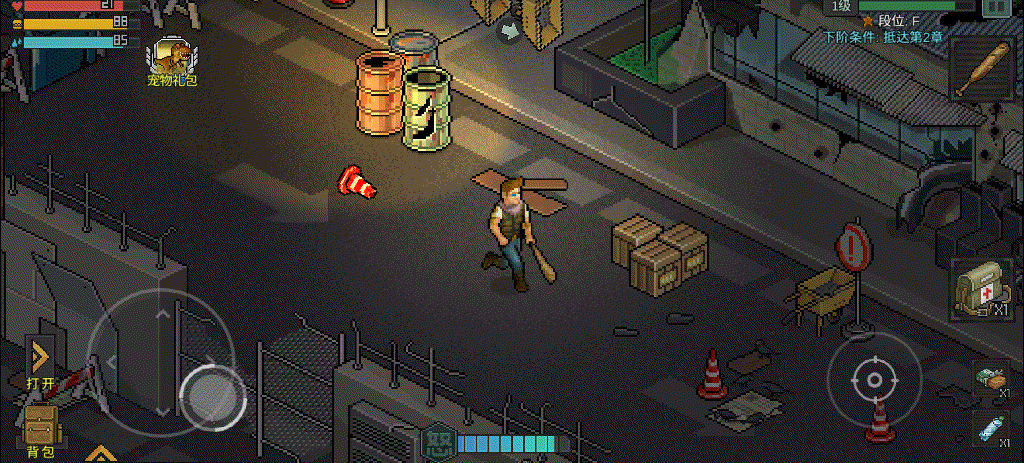Screen dimensions: 1024x463
Task: Tap the 打开 open button
Action: click(x=40, y=362)
